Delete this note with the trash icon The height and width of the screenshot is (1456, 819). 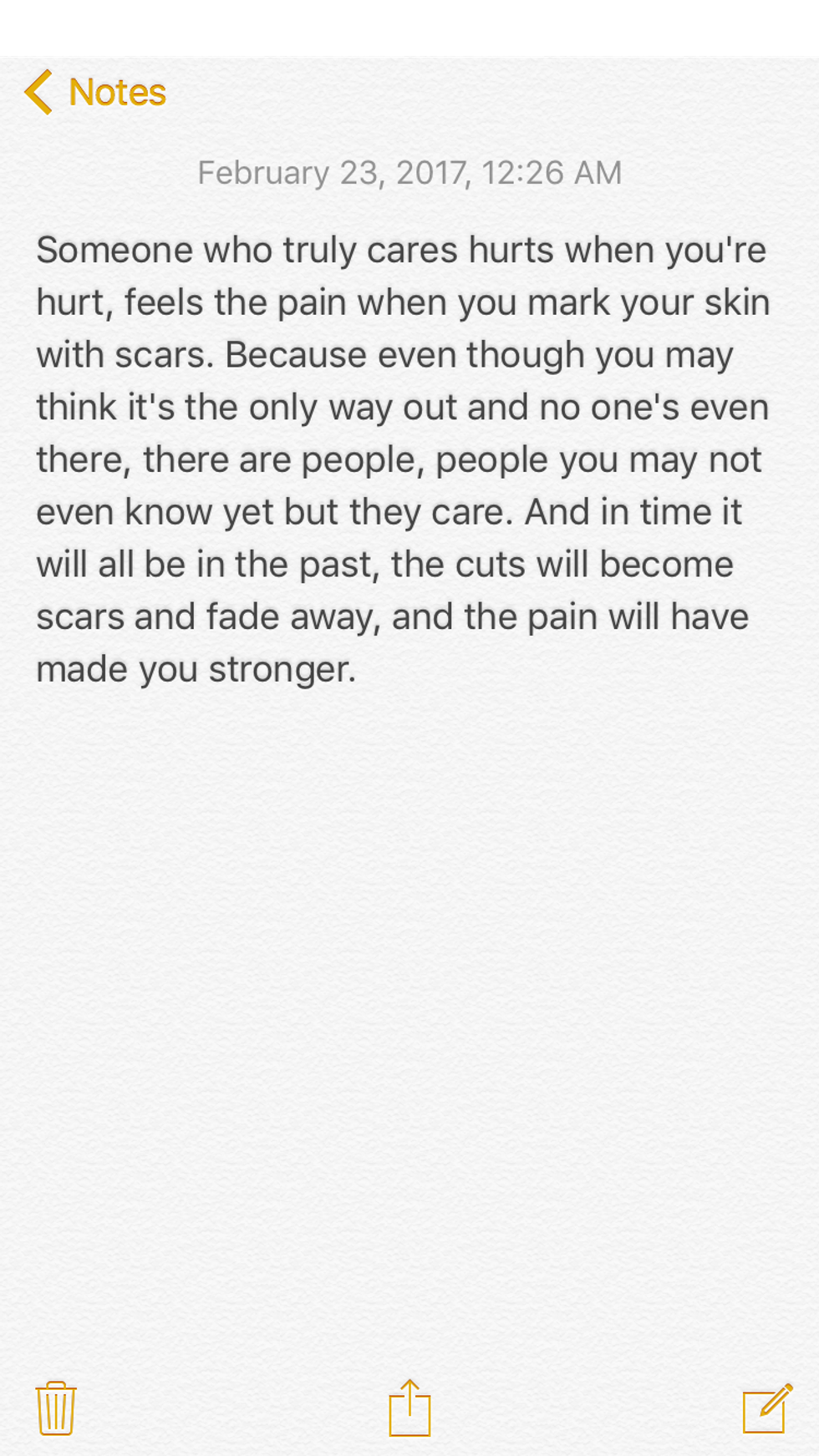click(x=55, y=1409)
